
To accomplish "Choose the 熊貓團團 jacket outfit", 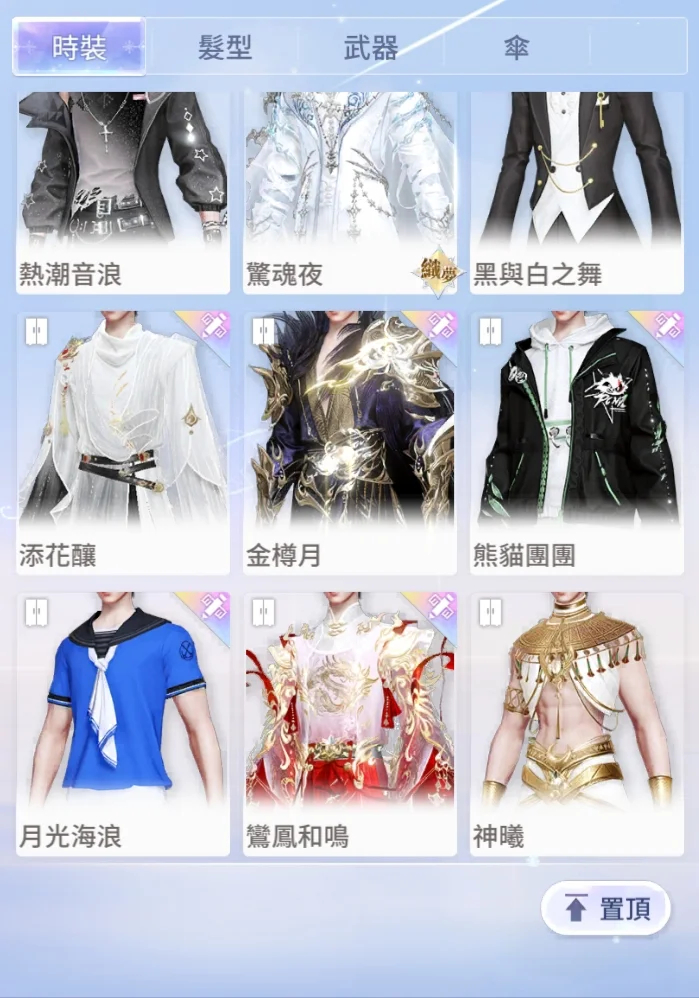I will 577,440.
